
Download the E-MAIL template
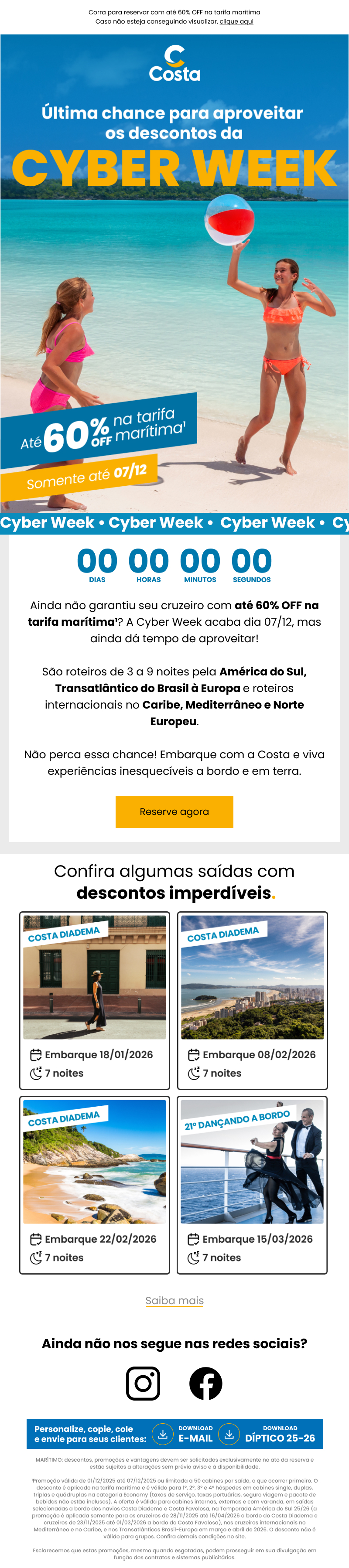pos(185,1434)
